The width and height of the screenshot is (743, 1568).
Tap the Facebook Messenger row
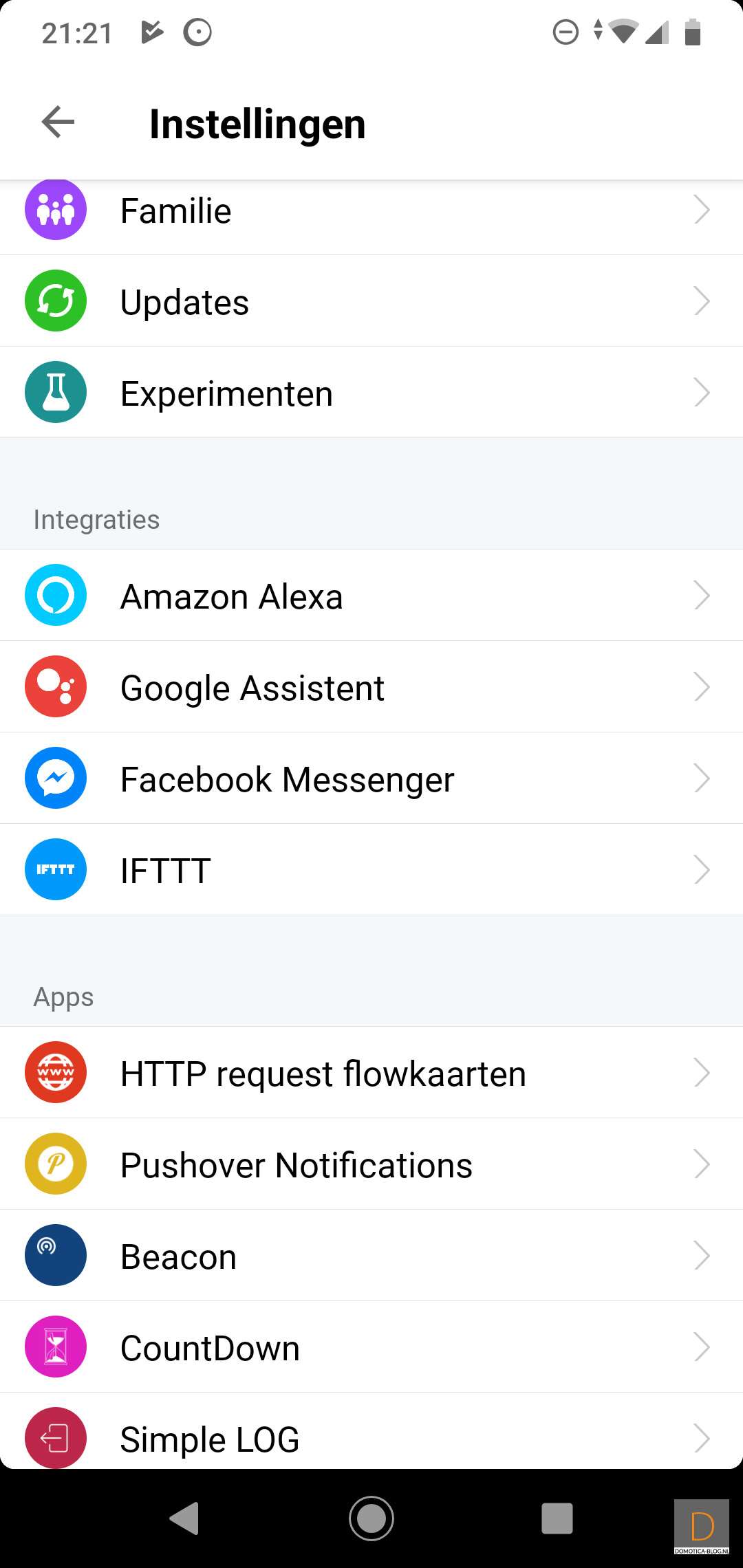point(371,778)
